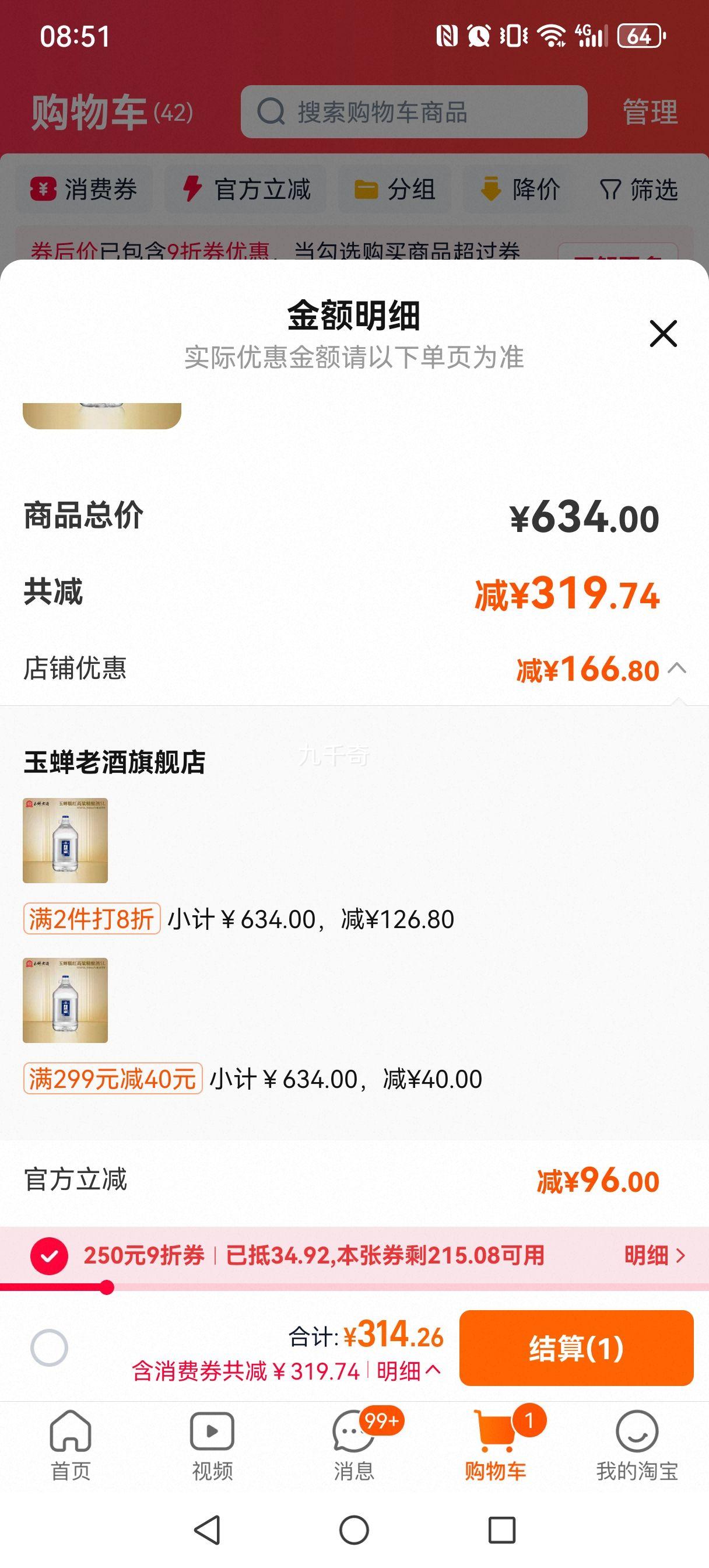Uncheck the 250元9折券 coupon
Viewport: 709px width, 1568px height.
[x=50, y=1256]
